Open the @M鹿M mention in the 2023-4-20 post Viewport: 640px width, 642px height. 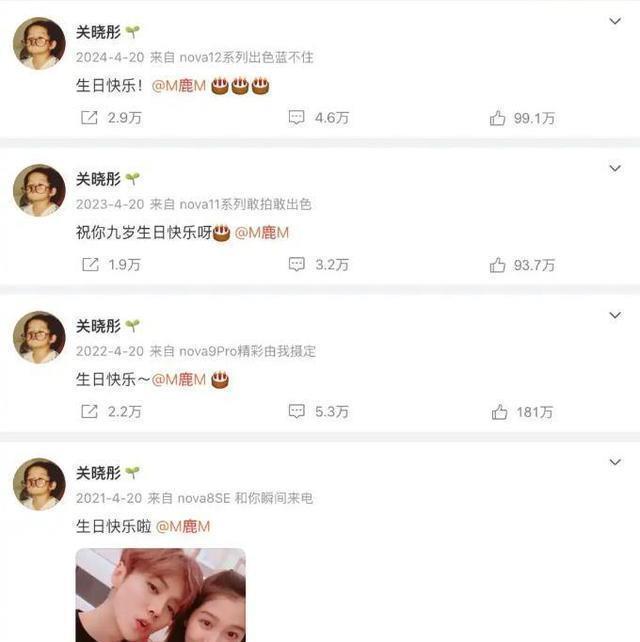pos(262,233)
